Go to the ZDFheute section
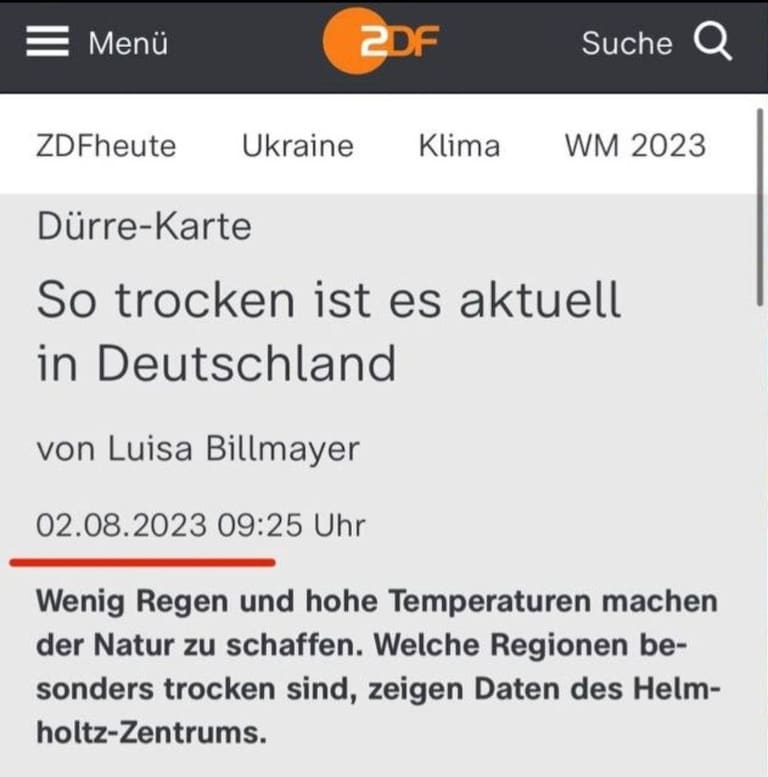 pyautogui.click(x=105, y=146)
